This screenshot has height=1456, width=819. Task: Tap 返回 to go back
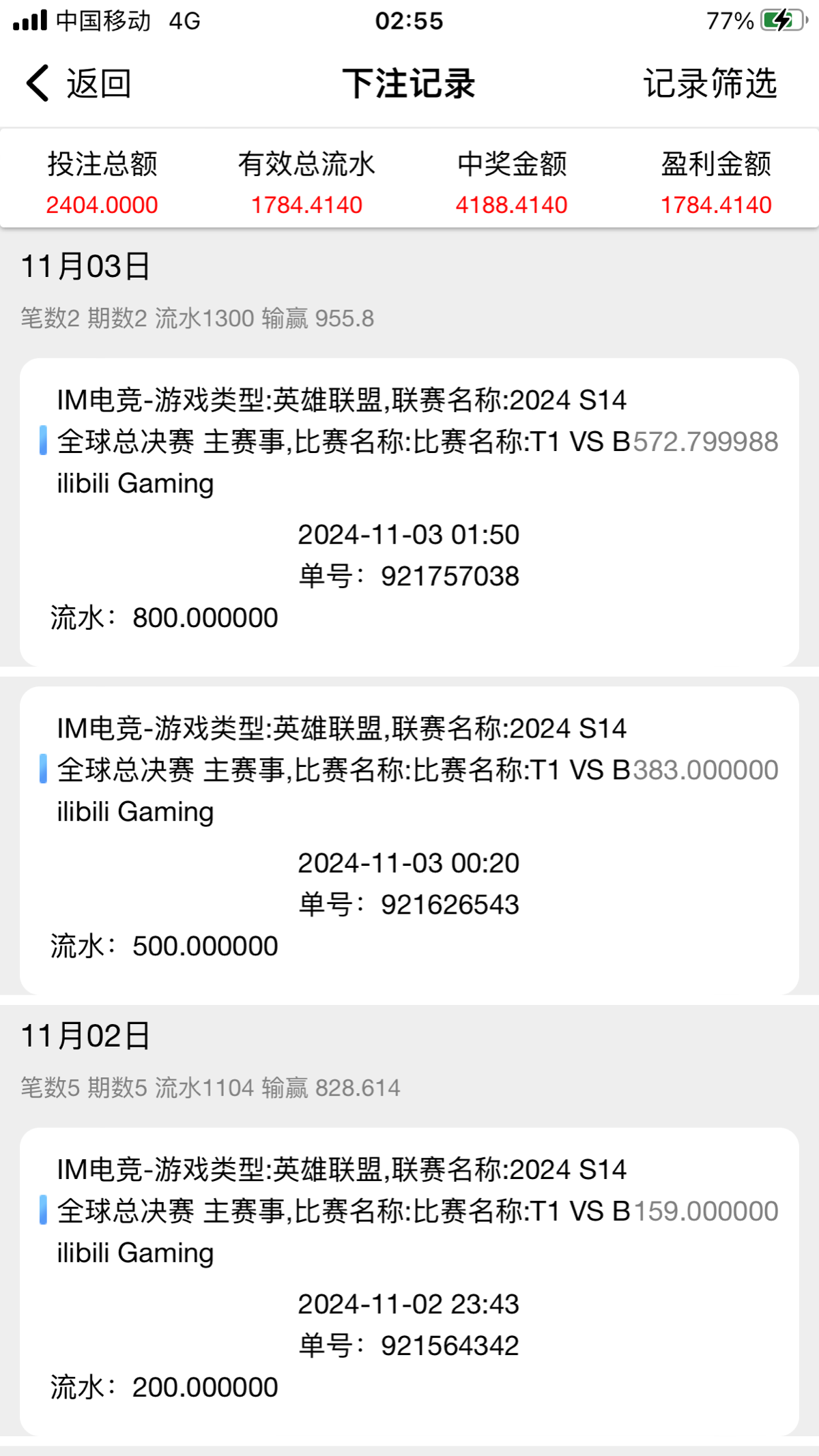78,84
